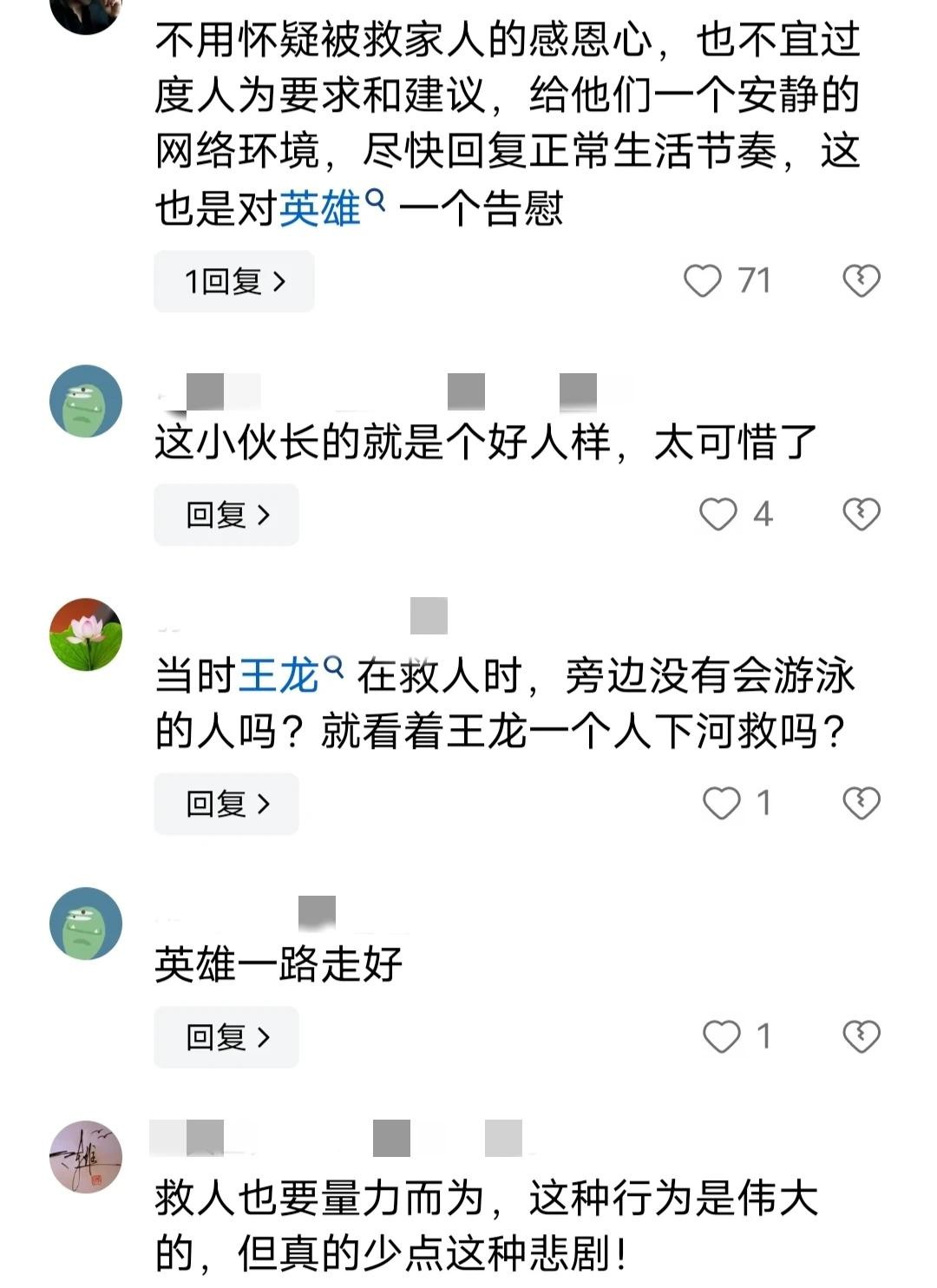
Task: Like the 这小伙长的就是个好人样 comment
Action: point(718,515)
